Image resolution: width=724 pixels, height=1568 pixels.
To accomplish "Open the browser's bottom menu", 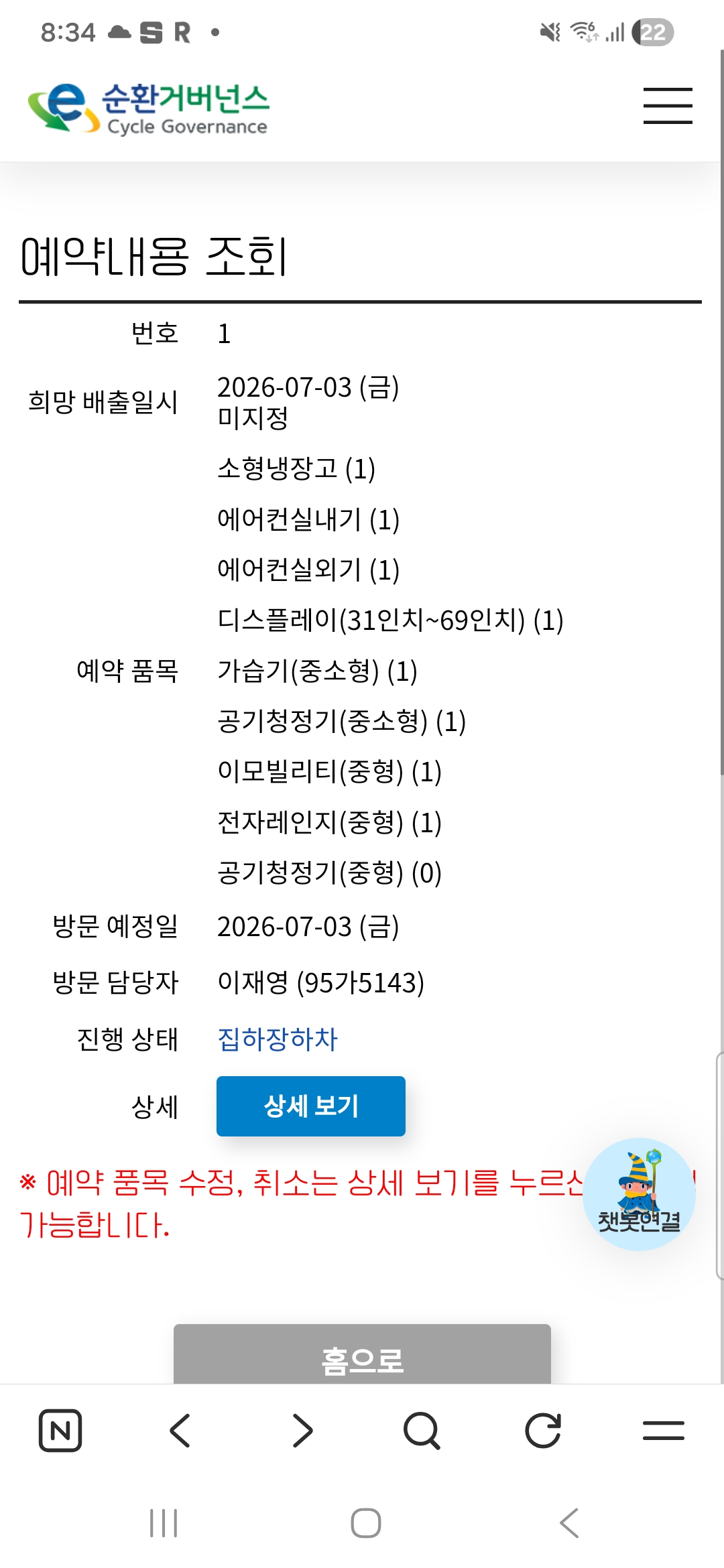I will point(664,1431).
